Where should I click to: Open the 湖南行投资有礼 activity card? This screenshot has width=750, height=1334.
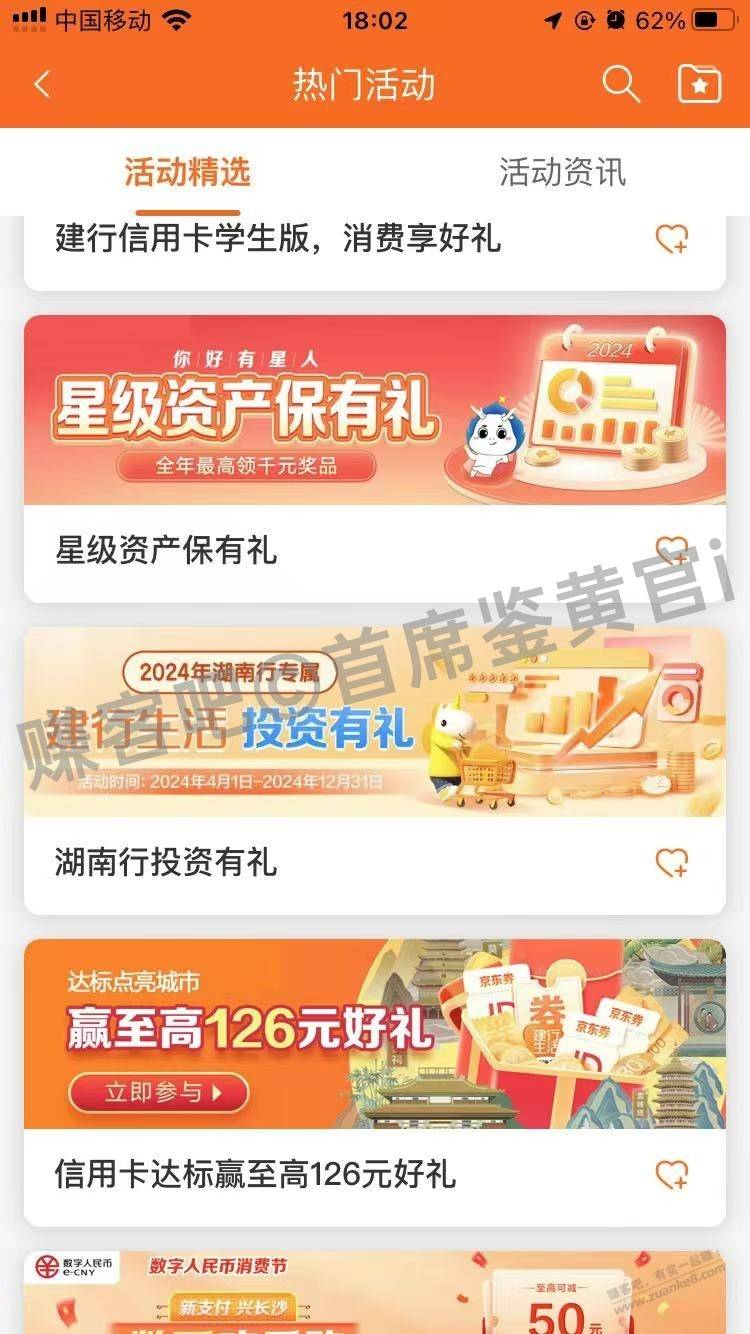[x=375, y=770]
